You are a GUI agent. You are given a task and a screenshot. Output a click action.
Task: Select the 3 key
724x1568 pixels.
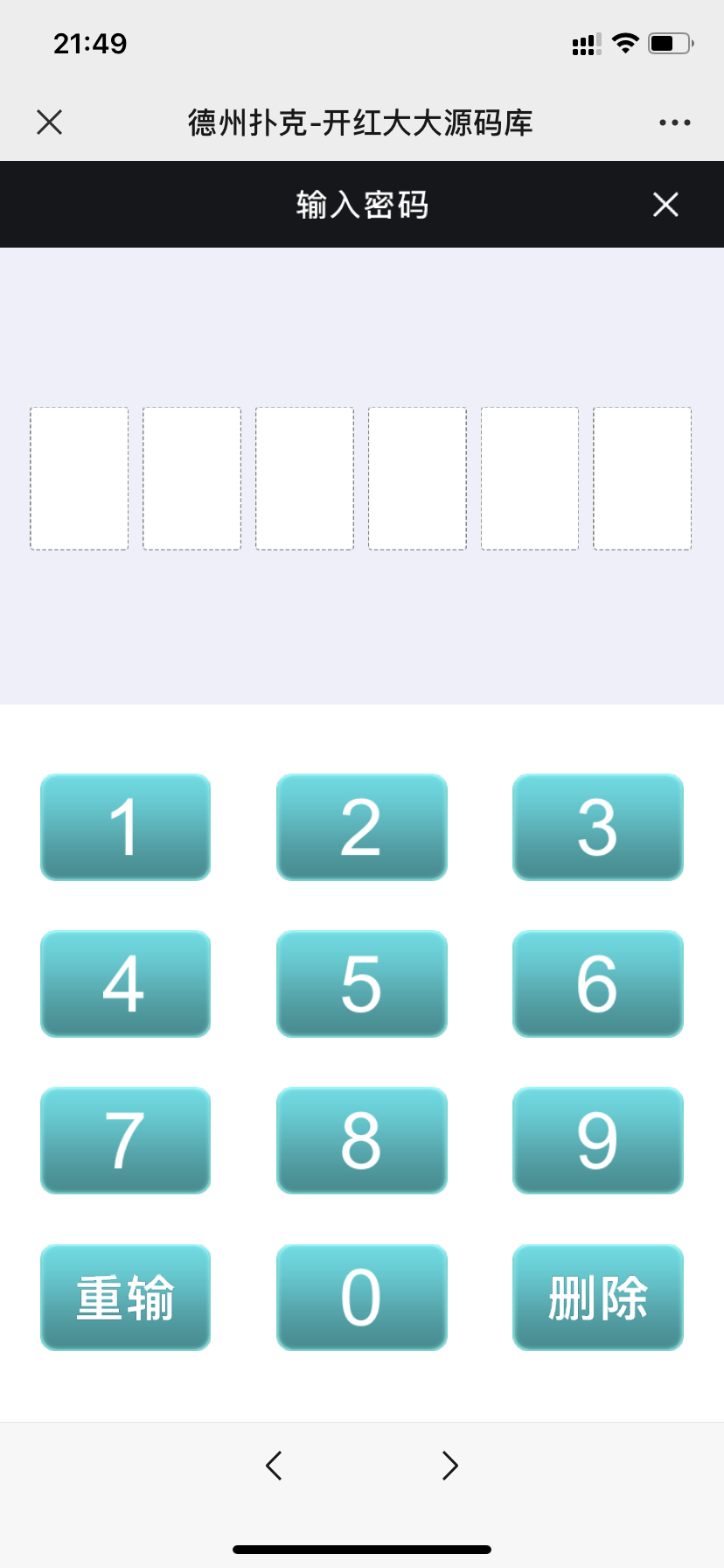[x=597, y=827]
